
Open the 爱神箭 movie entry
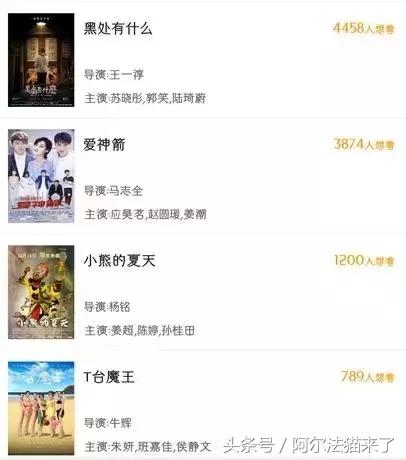[x=203, y=176]
